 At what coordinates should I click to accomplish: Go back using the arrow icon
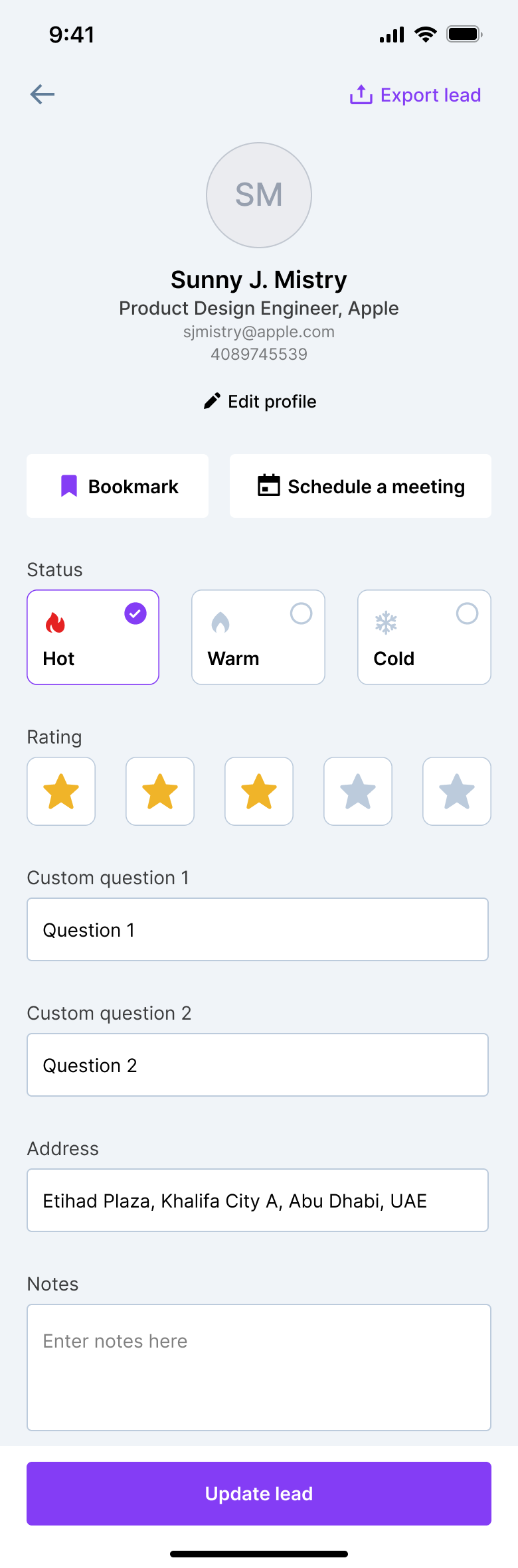[x=43, y=94]
